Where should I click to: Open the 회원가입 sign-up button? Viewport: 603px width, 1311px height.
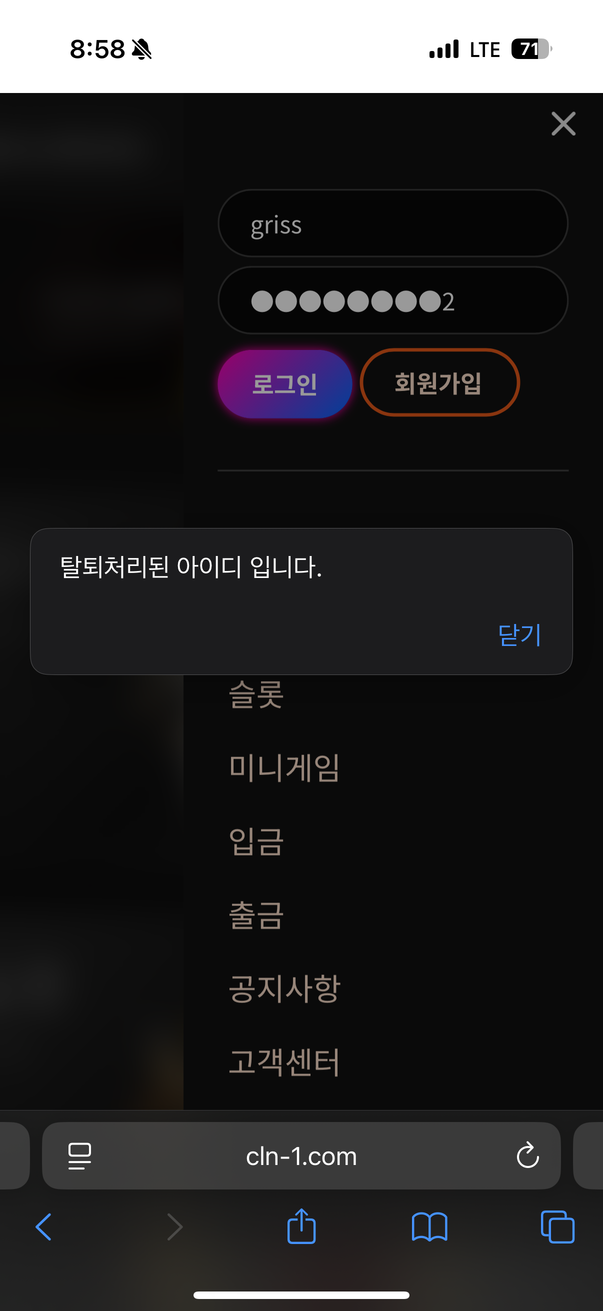439,383
